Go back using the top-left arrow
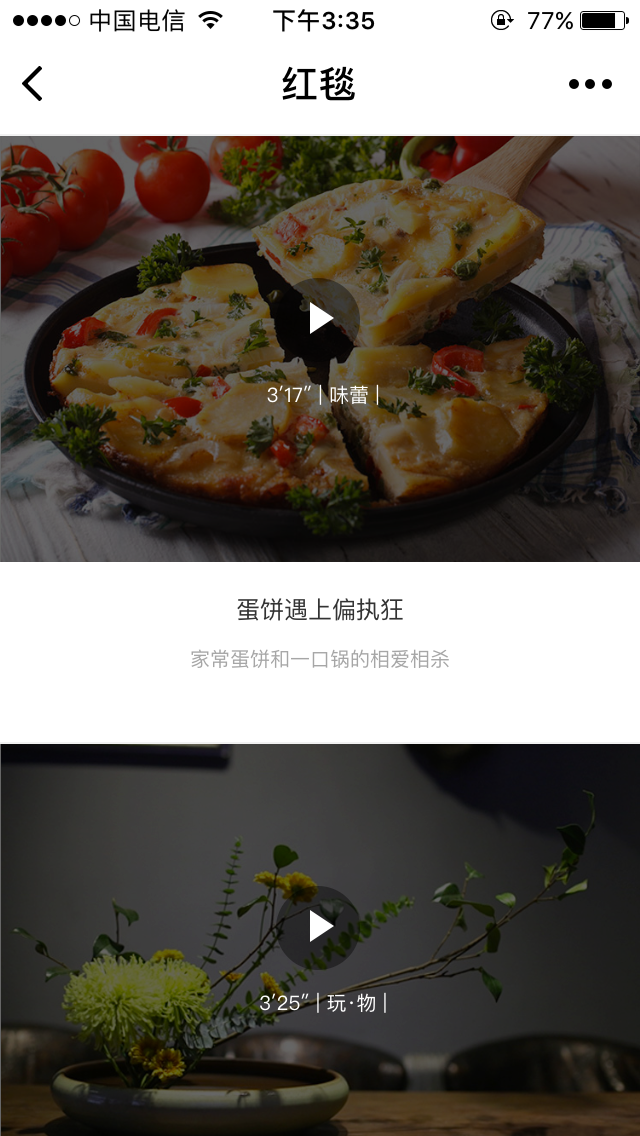The image size is (640, 1136). [33, 84]
